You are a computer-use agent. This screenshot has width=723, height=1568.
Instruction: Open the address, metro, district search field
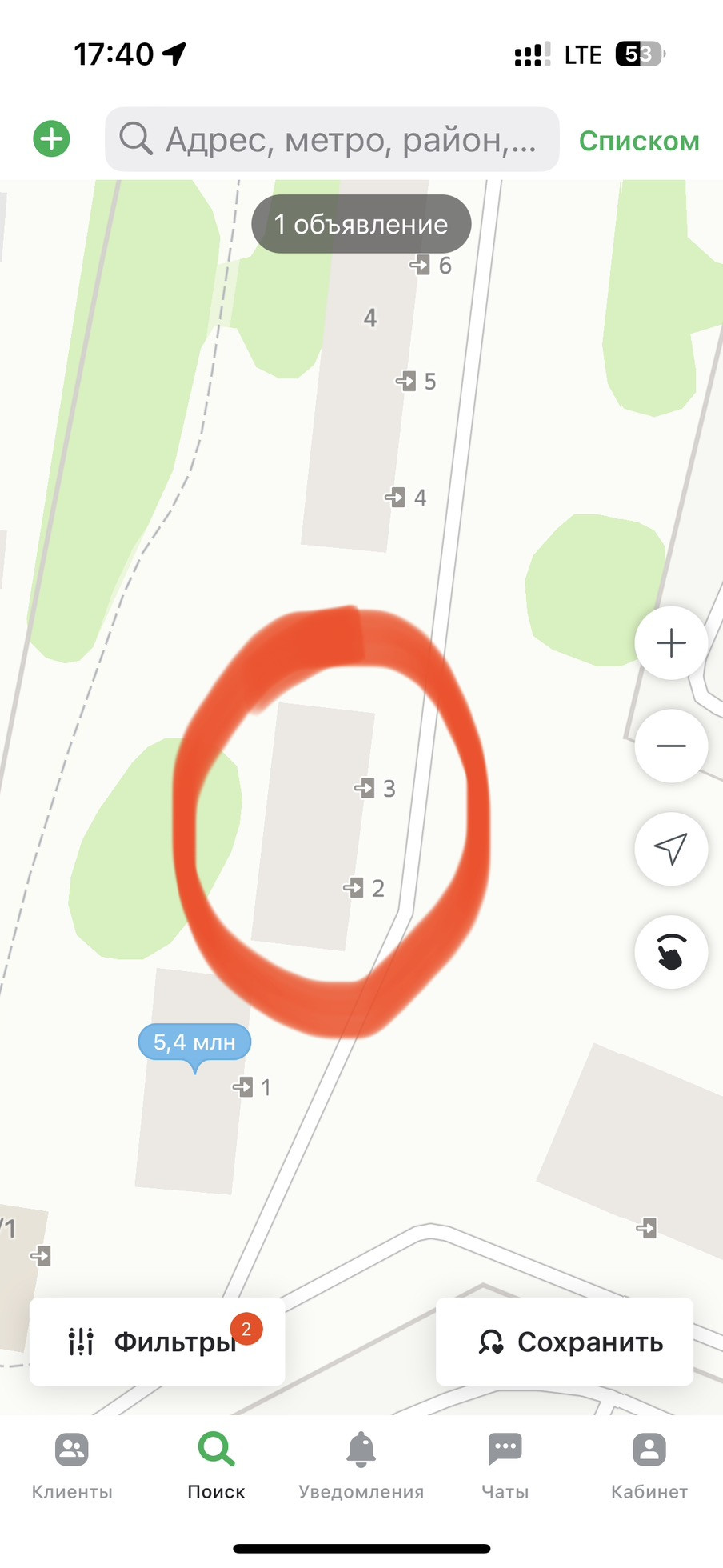coord(332,139)
